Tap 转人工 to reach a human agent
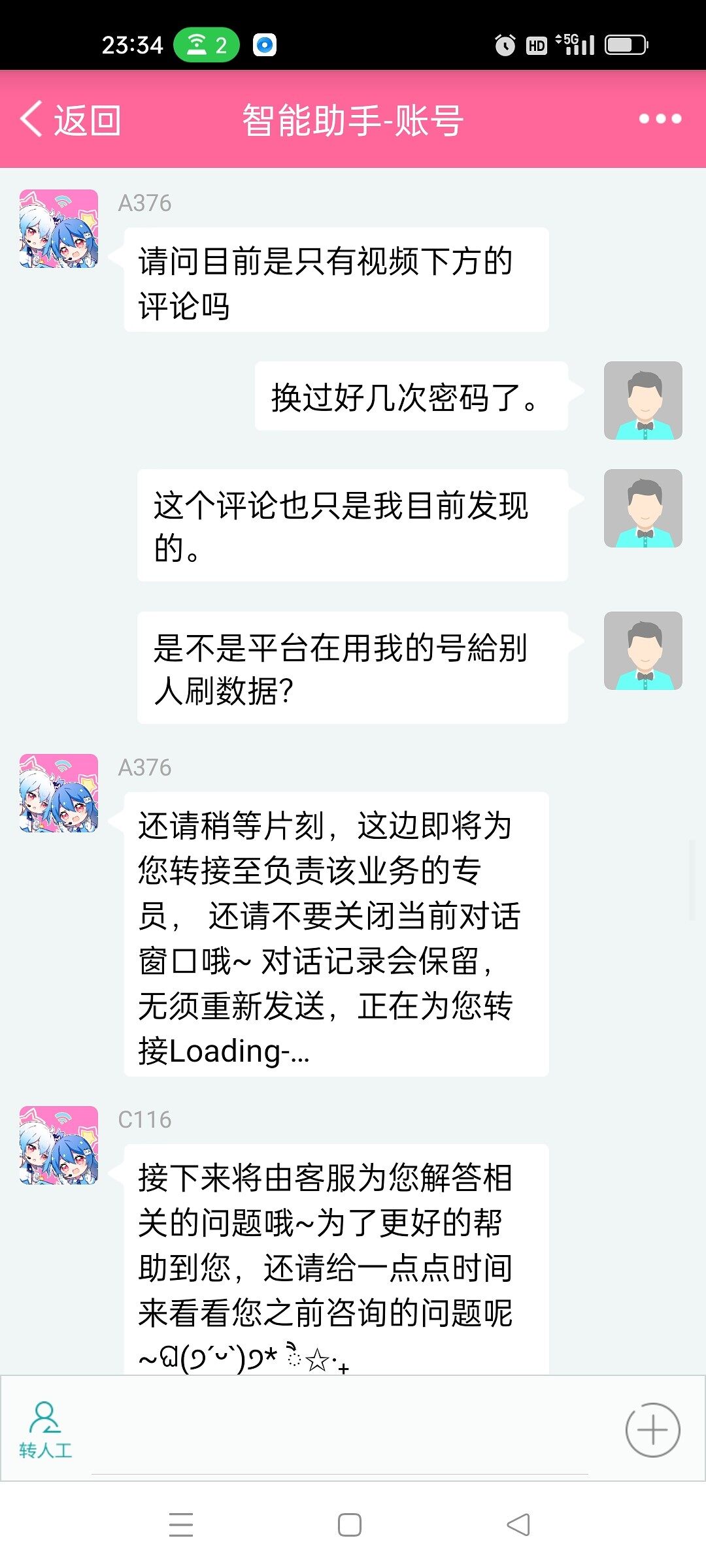 pyautogui.click(x=45, y=1431)
